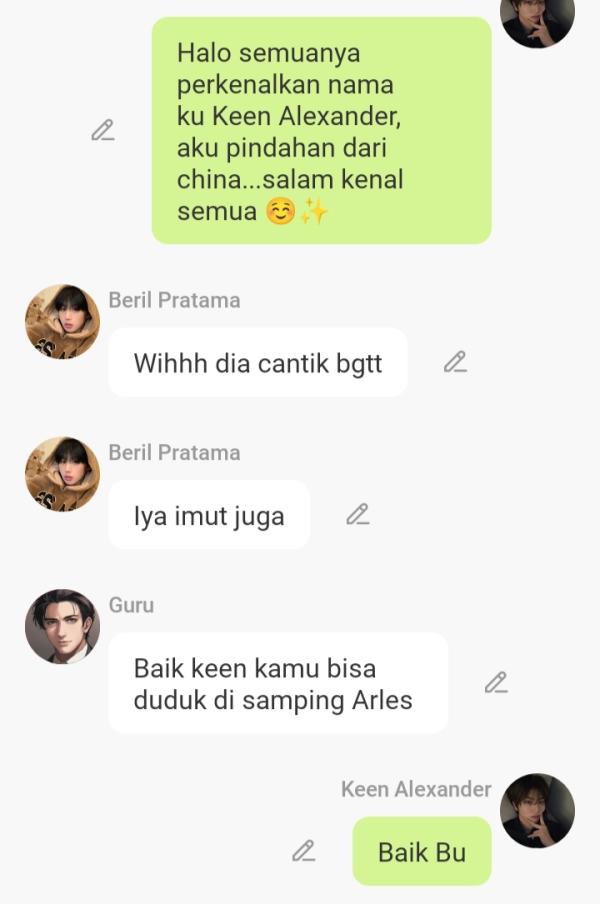Edit Guru's 'Baik keen kamu bisa' message
600x904 pixels.
coord(495,683)
